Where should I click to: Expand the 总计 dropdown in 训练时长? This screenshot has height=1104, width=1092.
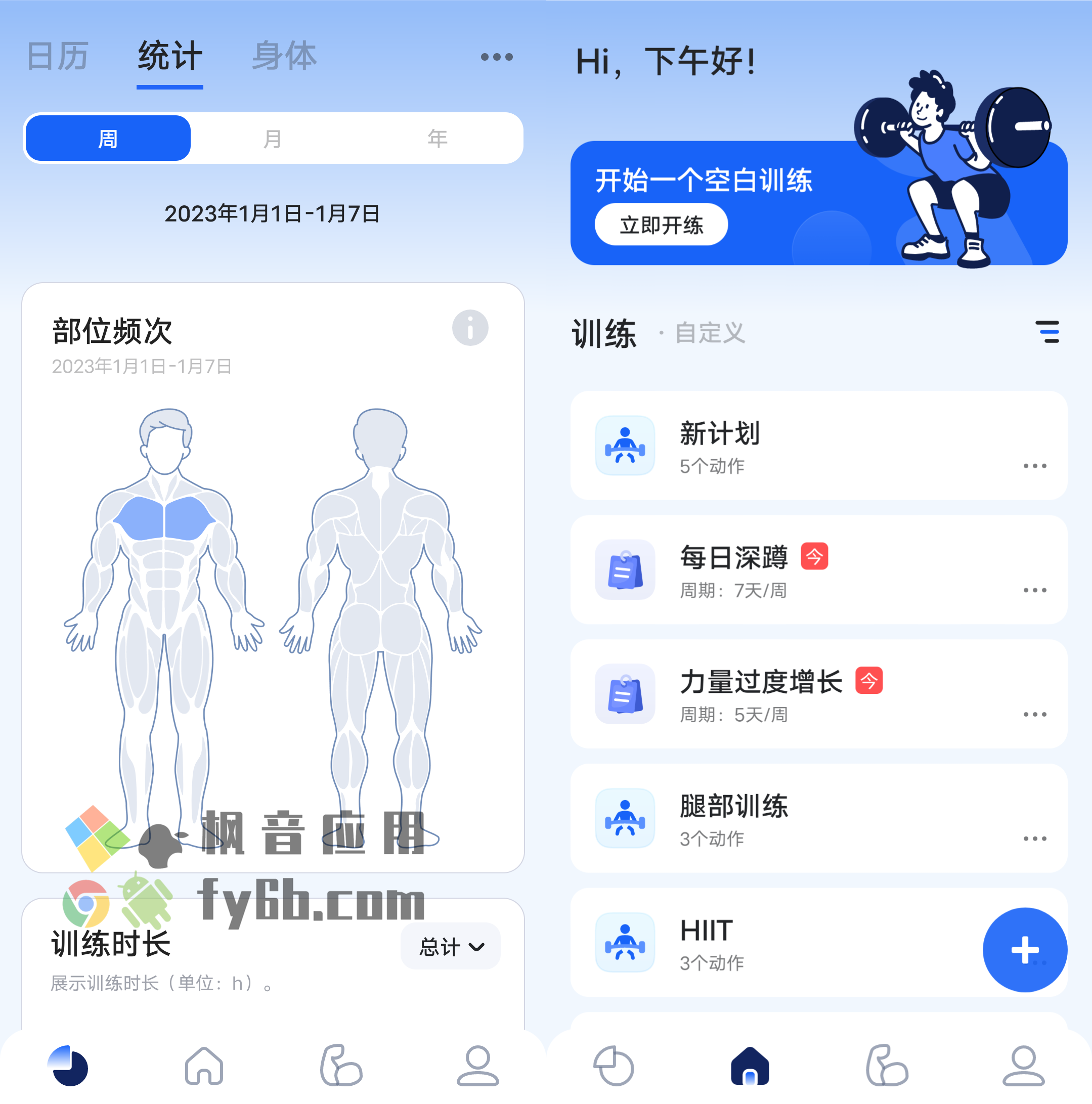(x=451, y=946)
